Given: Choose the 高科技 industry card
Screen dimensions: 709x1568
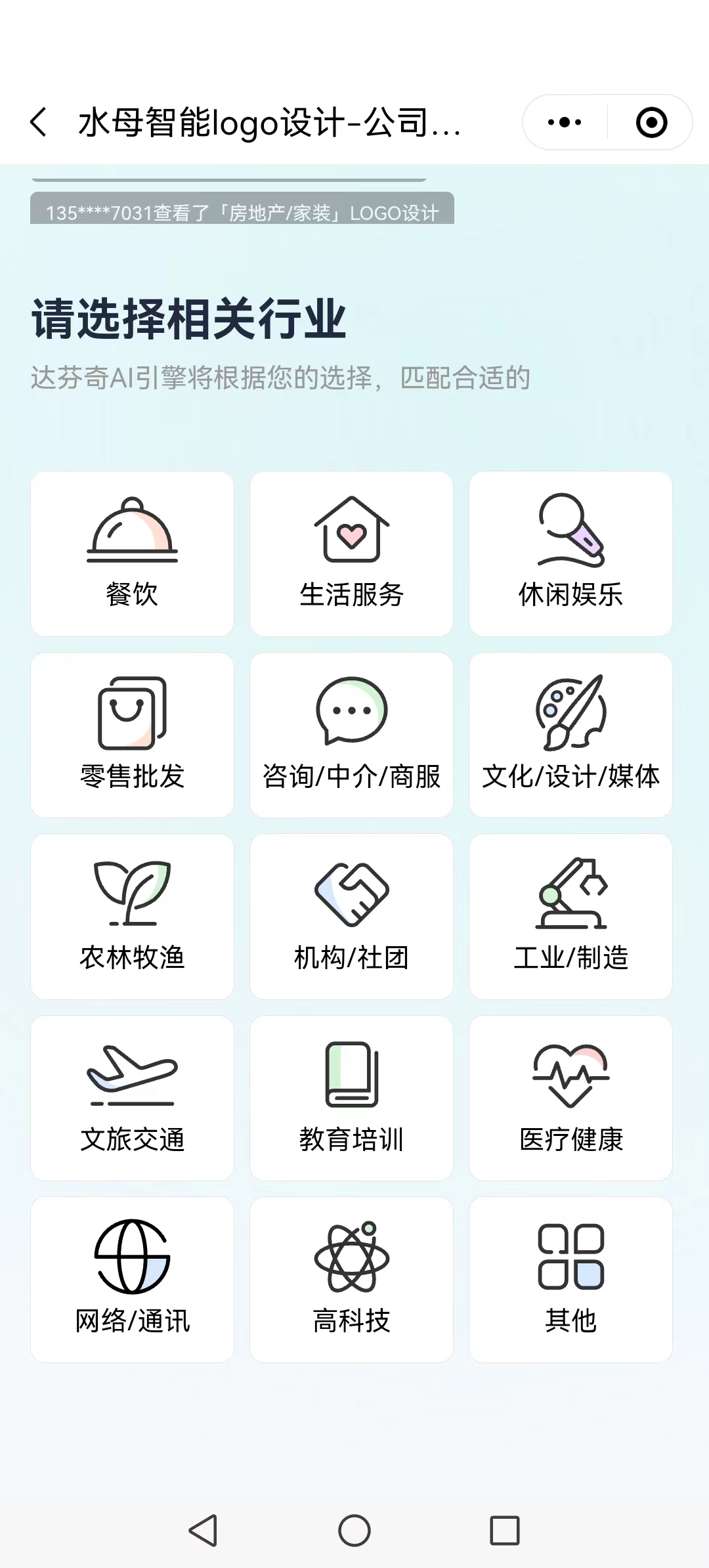Looking at the screenshot, I should [351, 1279].
